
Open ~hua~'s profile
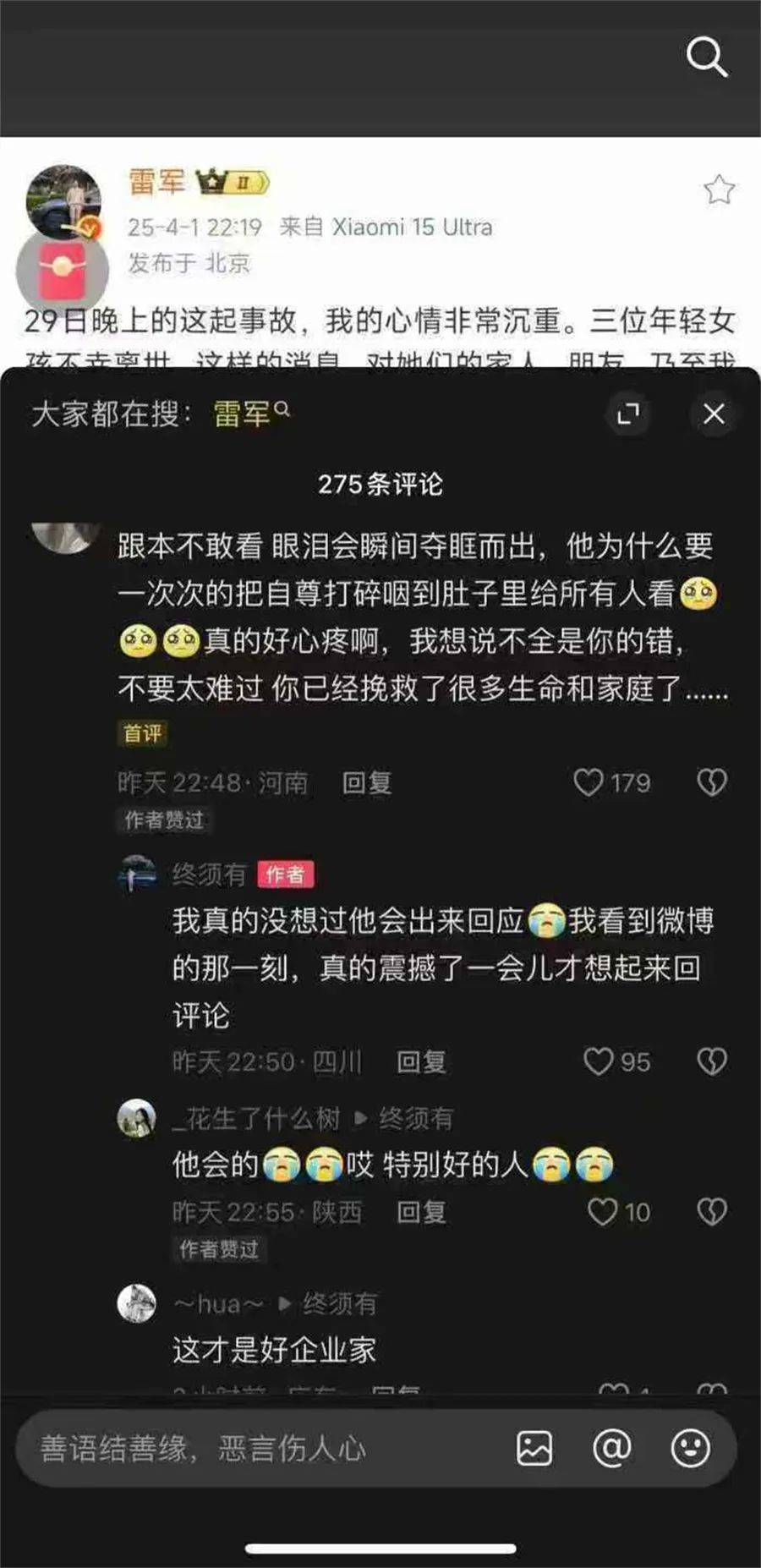point(136,1303)
